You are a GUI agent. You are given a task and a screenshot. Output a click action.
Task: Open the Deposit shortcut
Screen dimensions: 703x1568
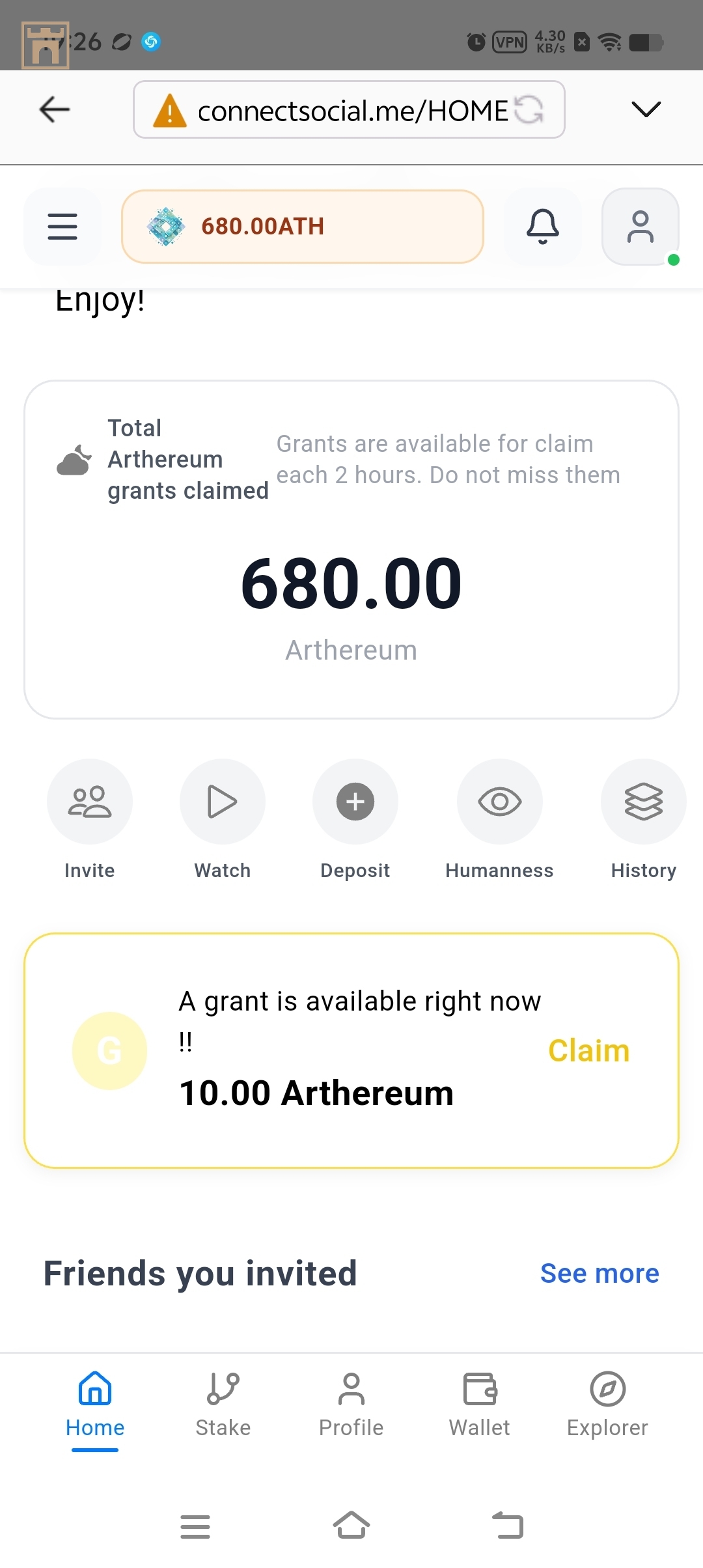(355, 802)
